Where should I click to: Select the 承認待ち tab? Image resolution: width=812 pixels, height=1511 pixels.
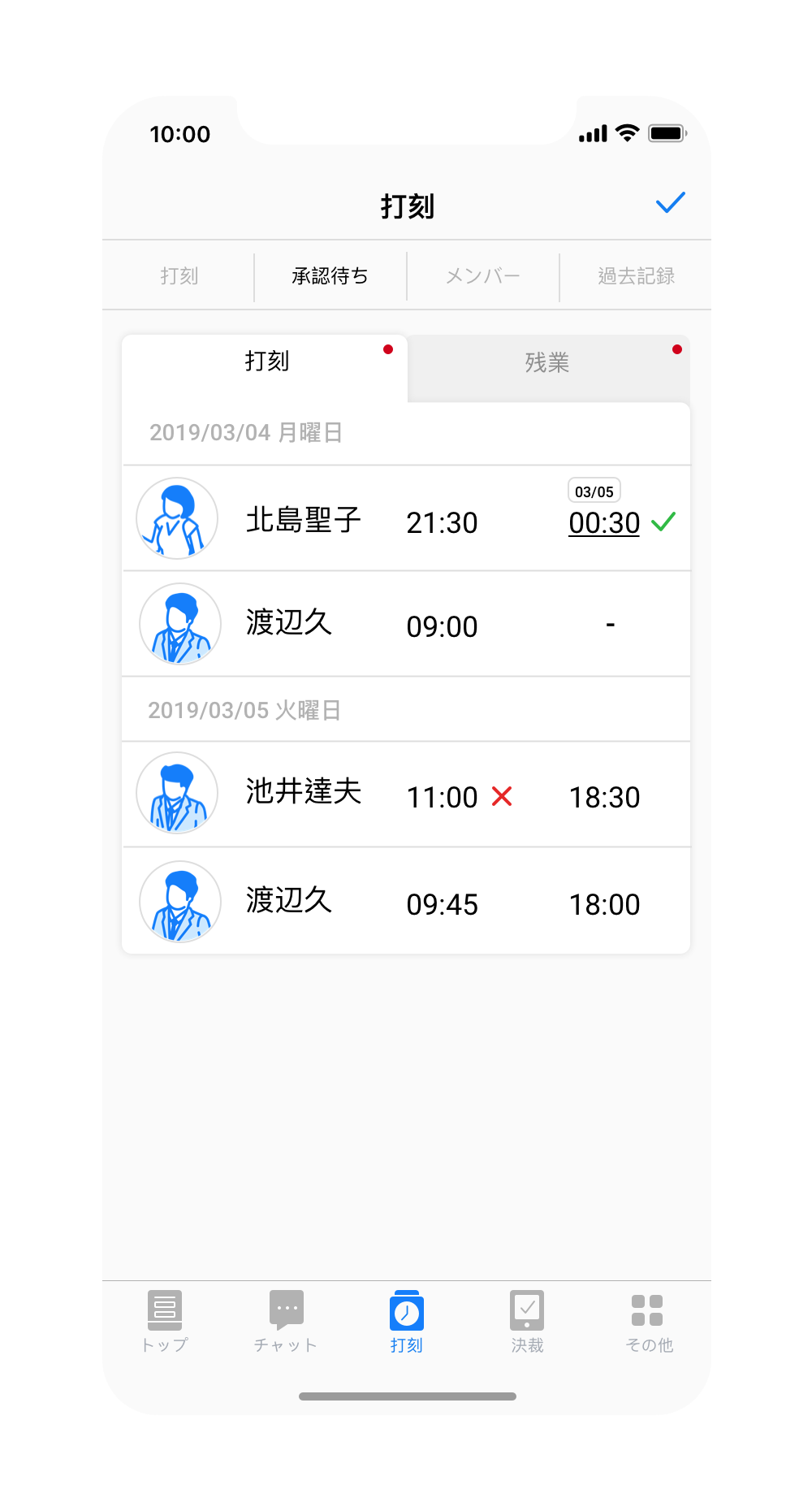pos(330,276)
